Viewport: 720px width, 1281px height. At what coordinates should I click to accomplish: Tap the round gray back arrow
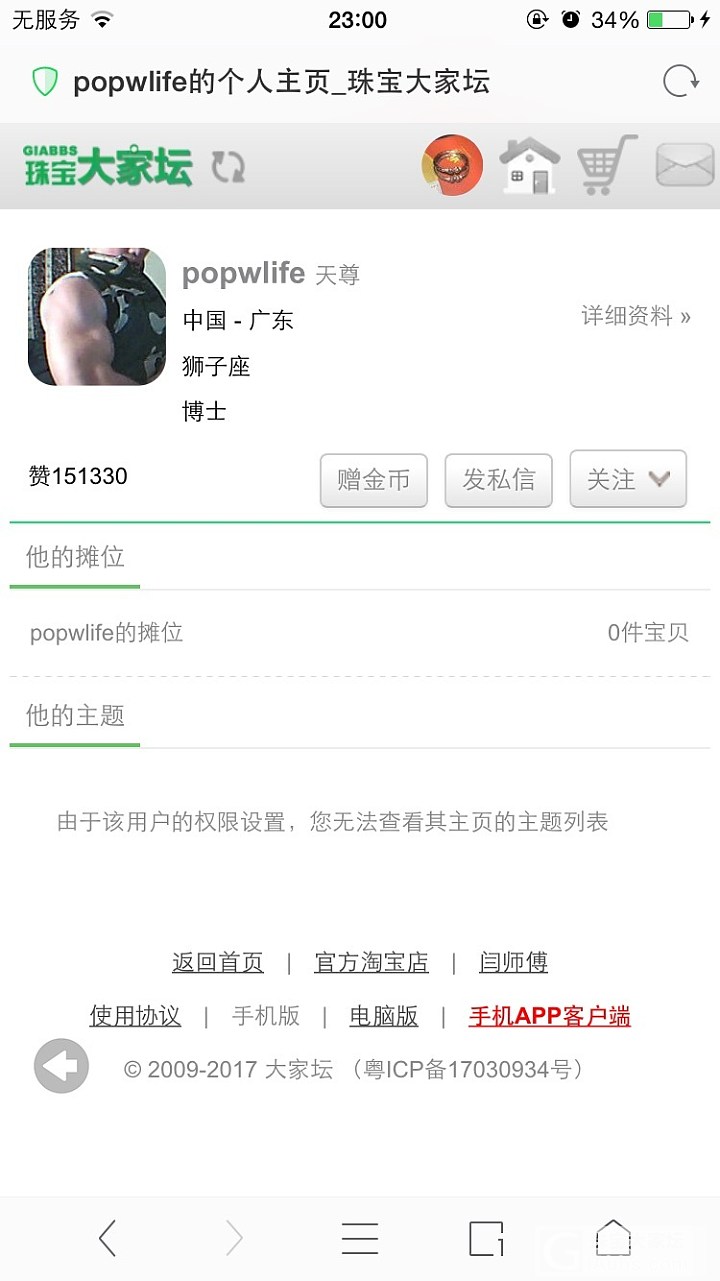[61, 1066]
